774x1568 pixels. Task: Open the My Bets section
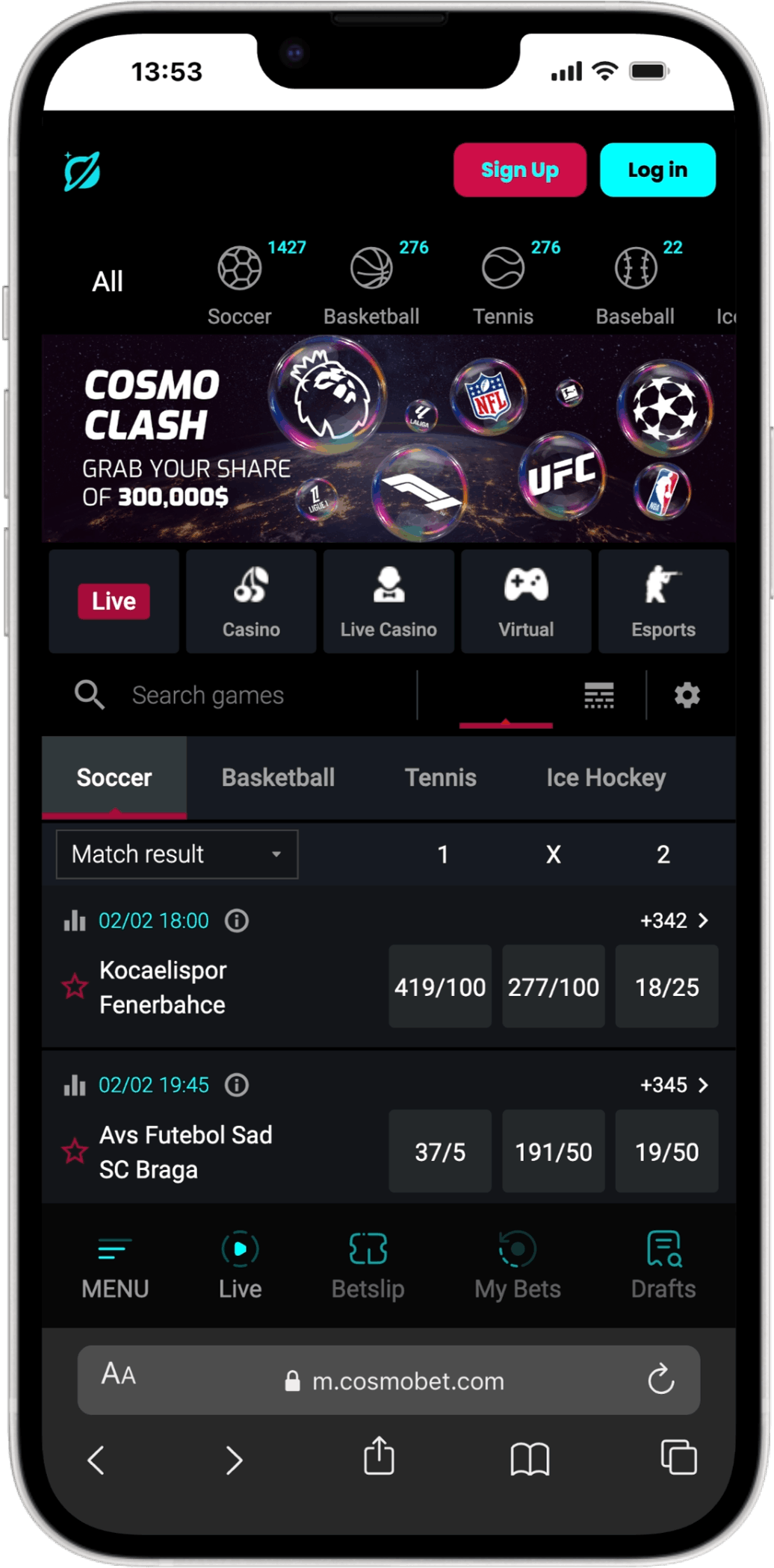517,1262
